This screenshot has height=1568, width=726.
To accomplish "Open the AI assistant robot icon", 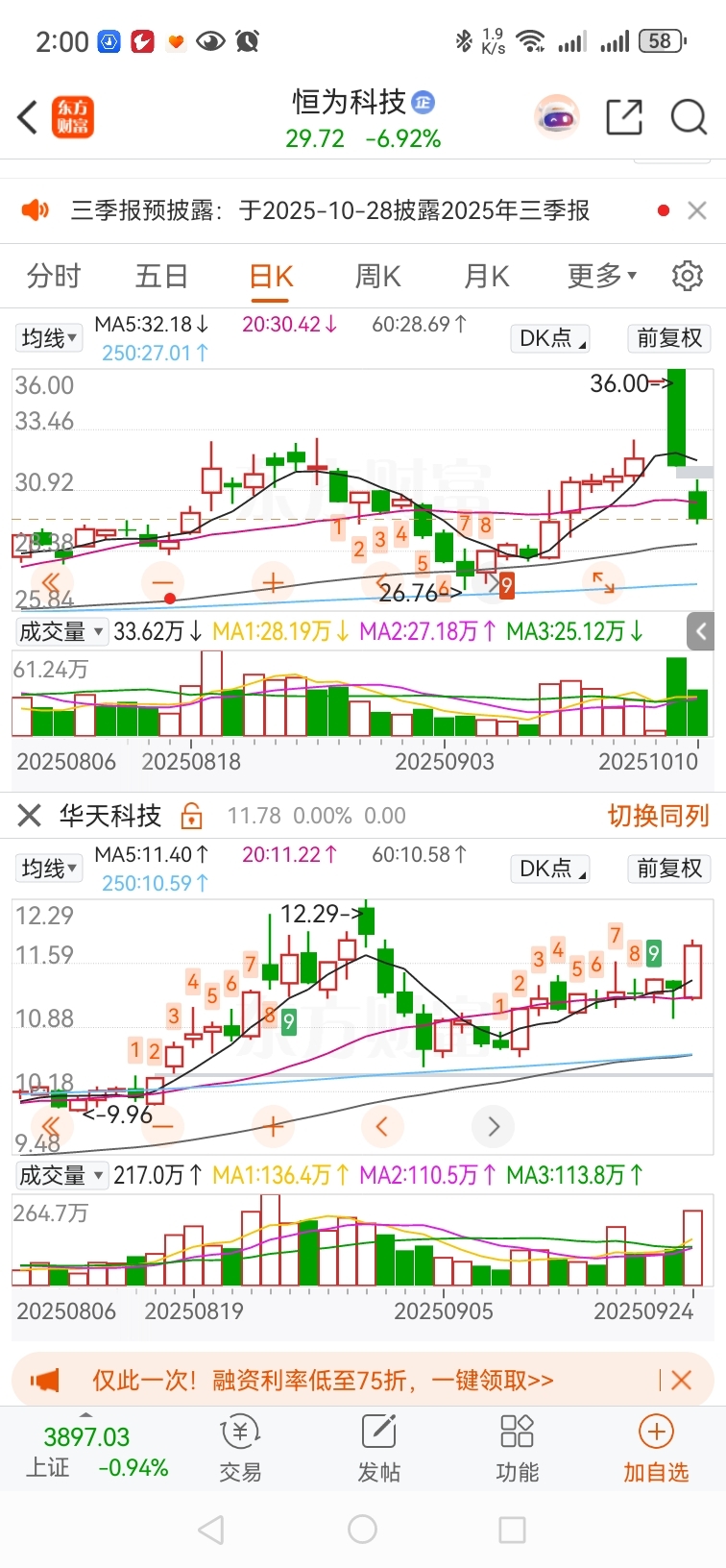I will (557, 118).
